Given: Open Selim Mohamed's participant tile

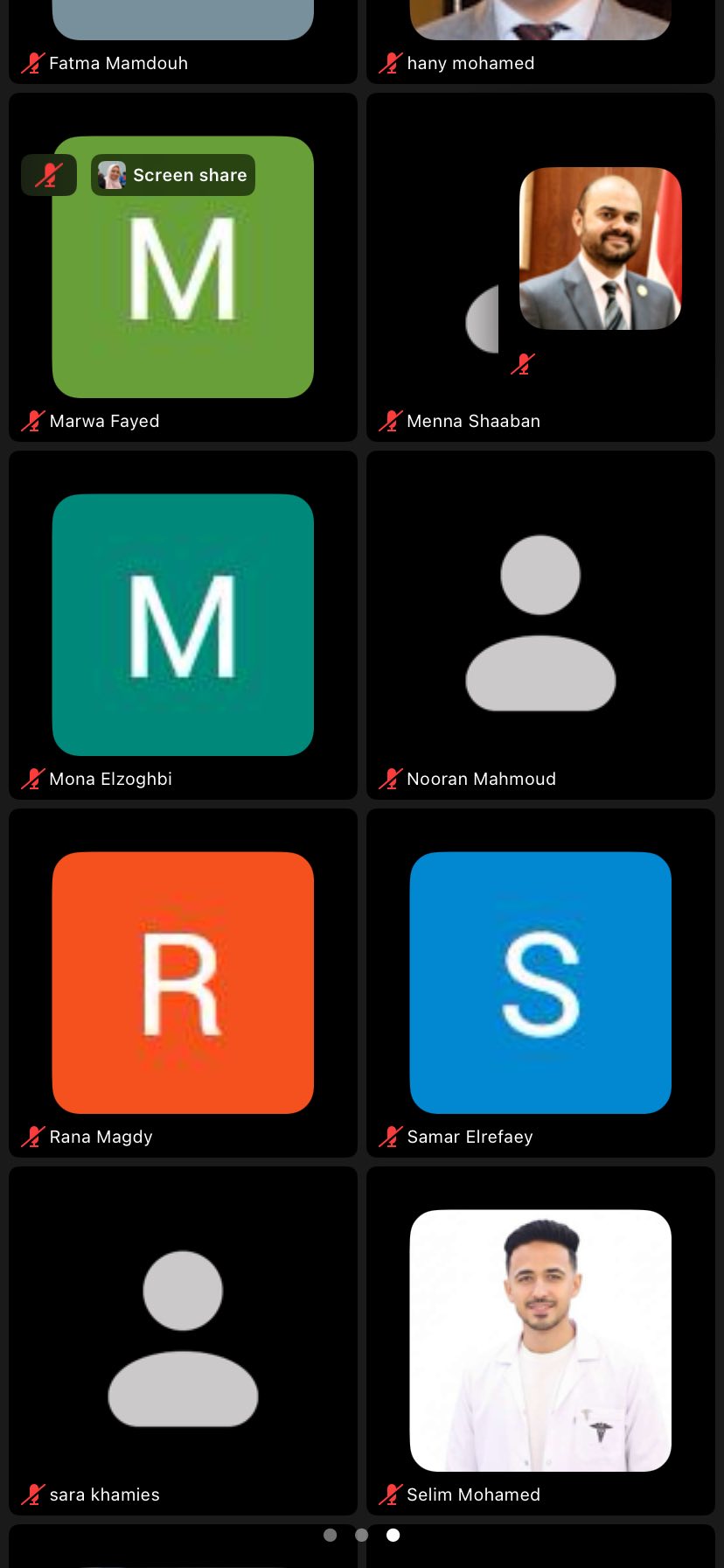Looking at the screenshot, I should (x=540, y=1340).
